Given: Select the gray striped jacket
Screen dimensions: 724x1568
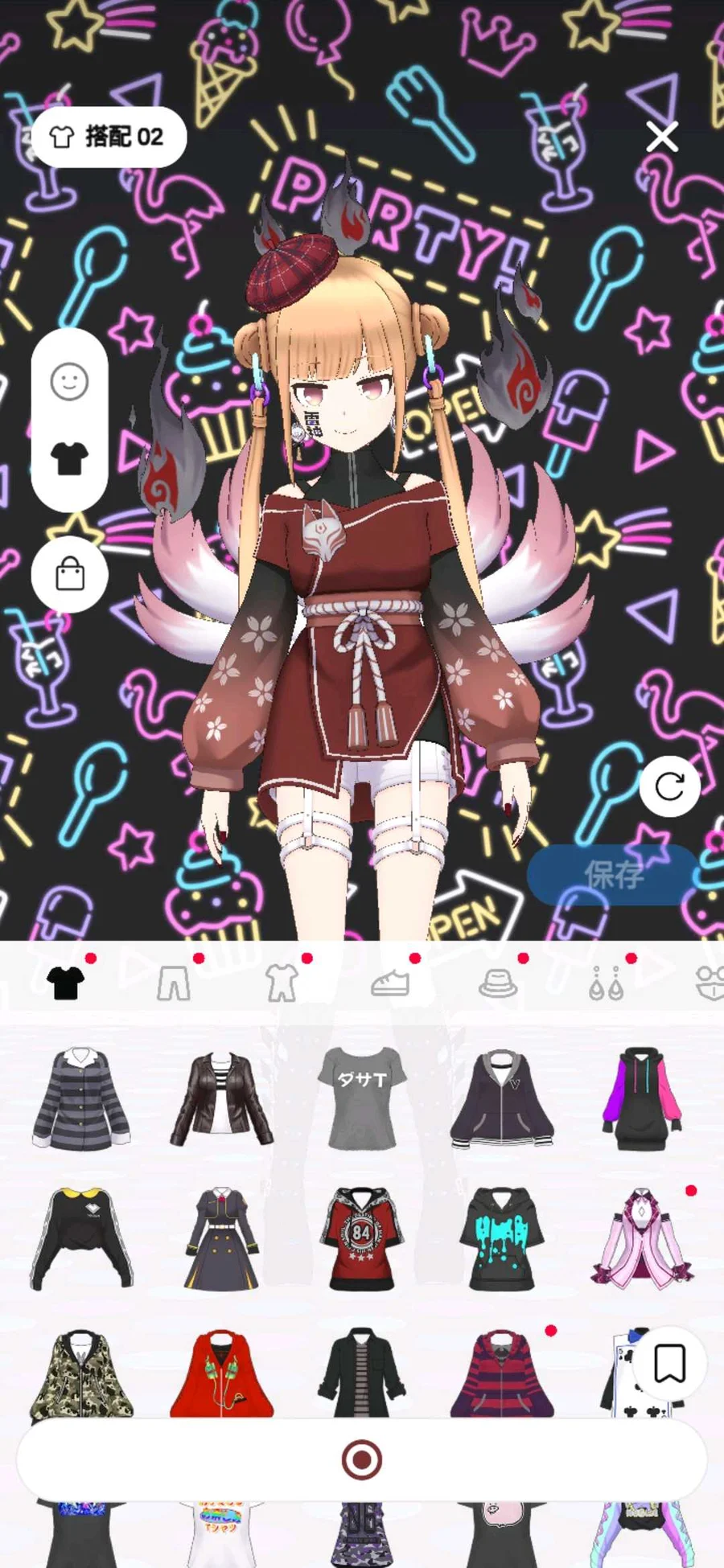Looking at the screenshot, I should pos(81,1098).
